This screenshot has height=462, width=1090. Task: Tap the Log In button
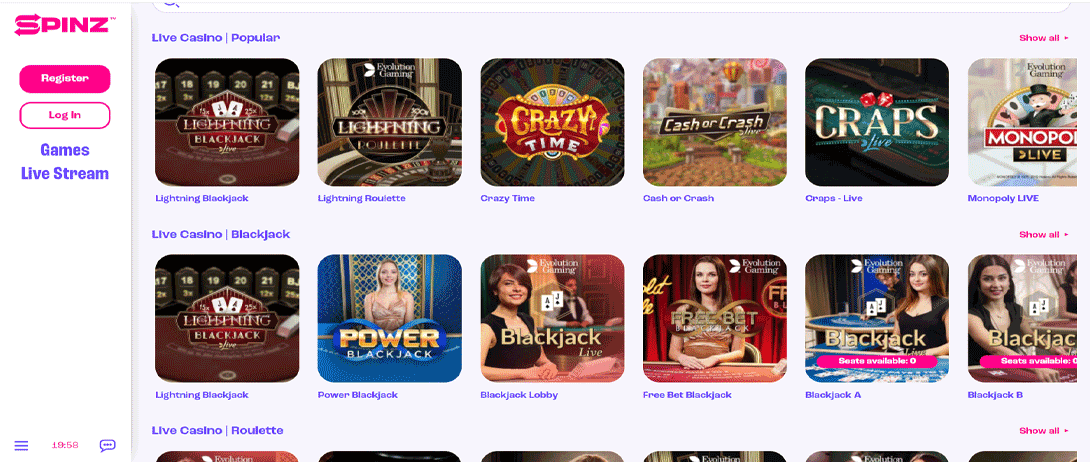[65, 115]
